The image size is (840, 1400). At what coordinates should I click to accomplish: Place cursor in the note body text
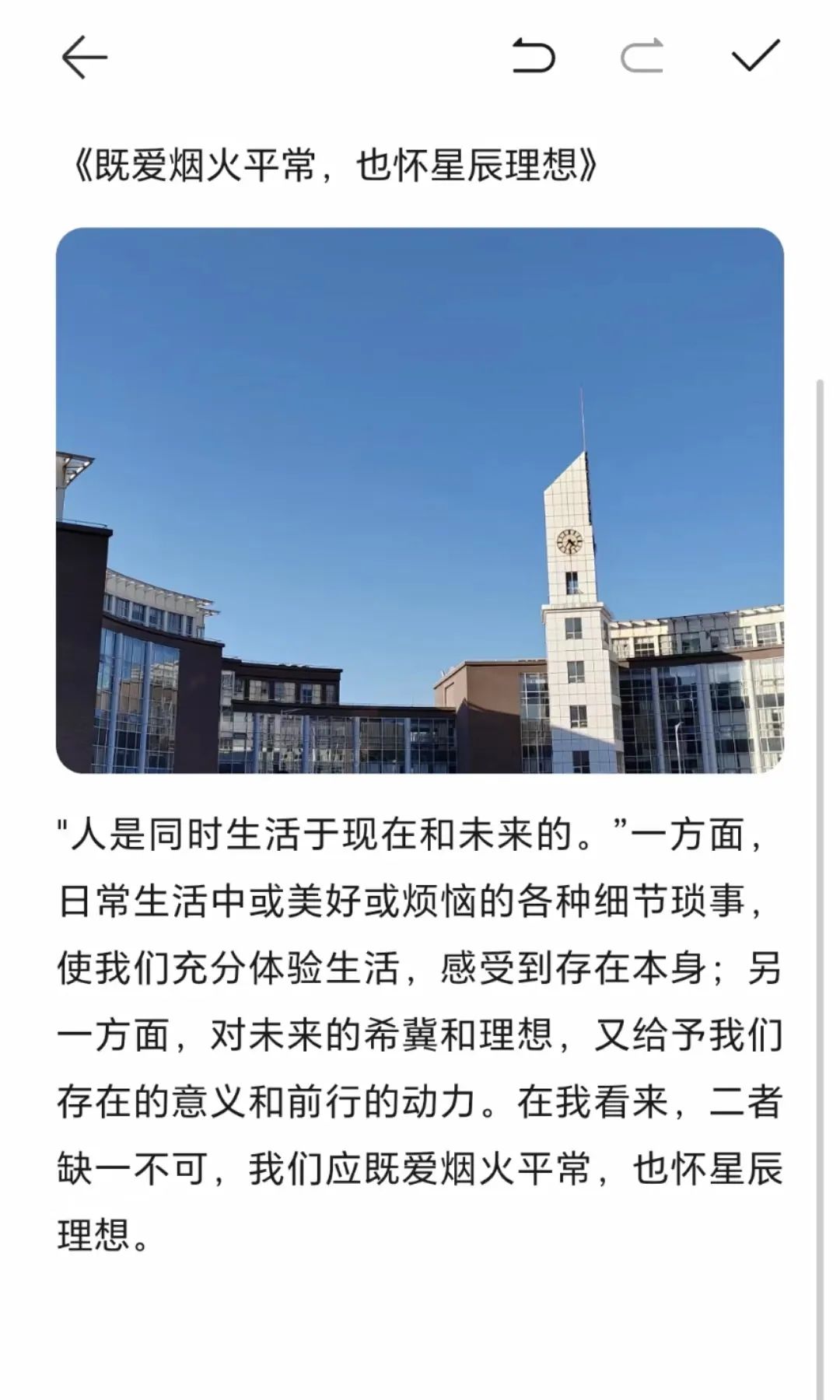(419, 1034)
